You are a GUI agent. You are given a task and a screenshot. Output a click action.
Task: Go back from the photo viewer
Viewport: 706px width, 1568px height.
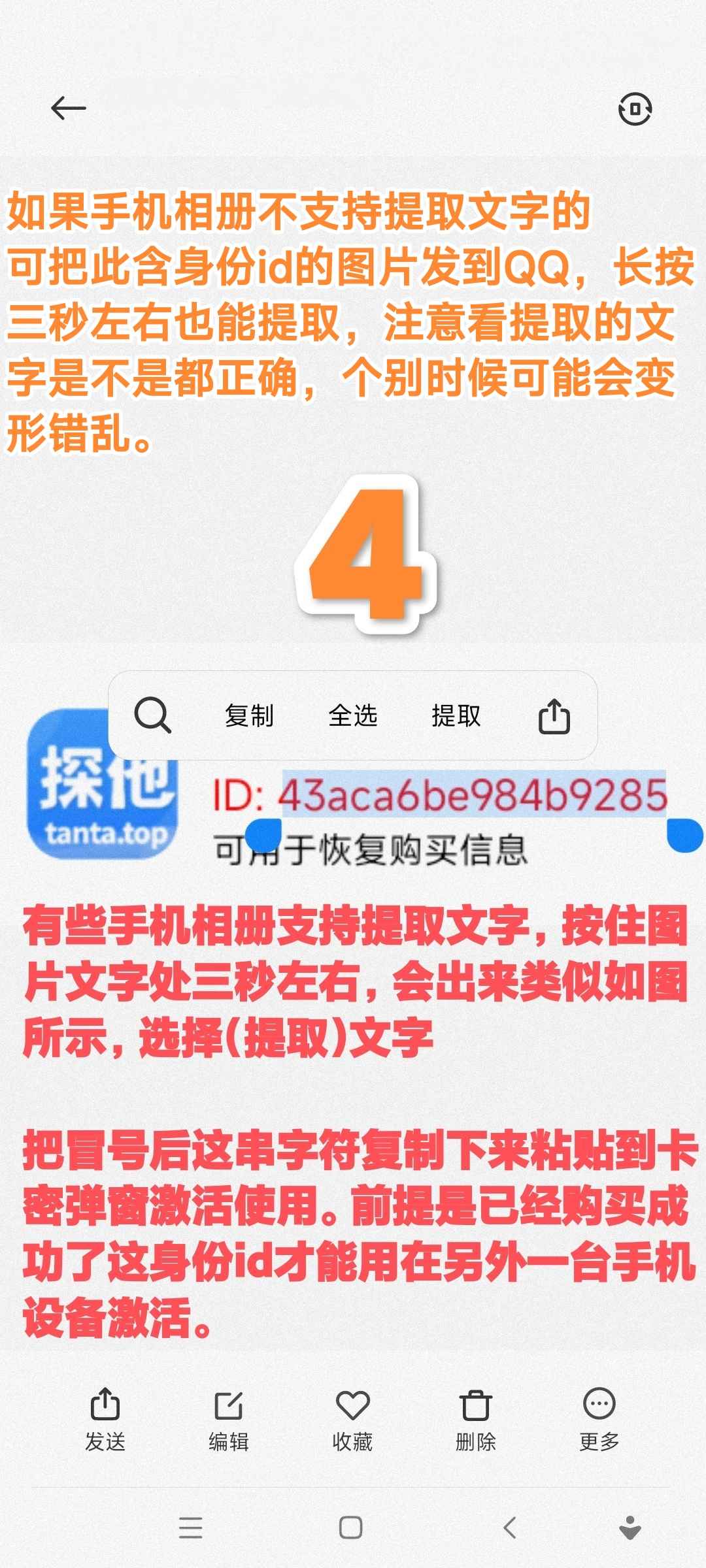point(69,108)
